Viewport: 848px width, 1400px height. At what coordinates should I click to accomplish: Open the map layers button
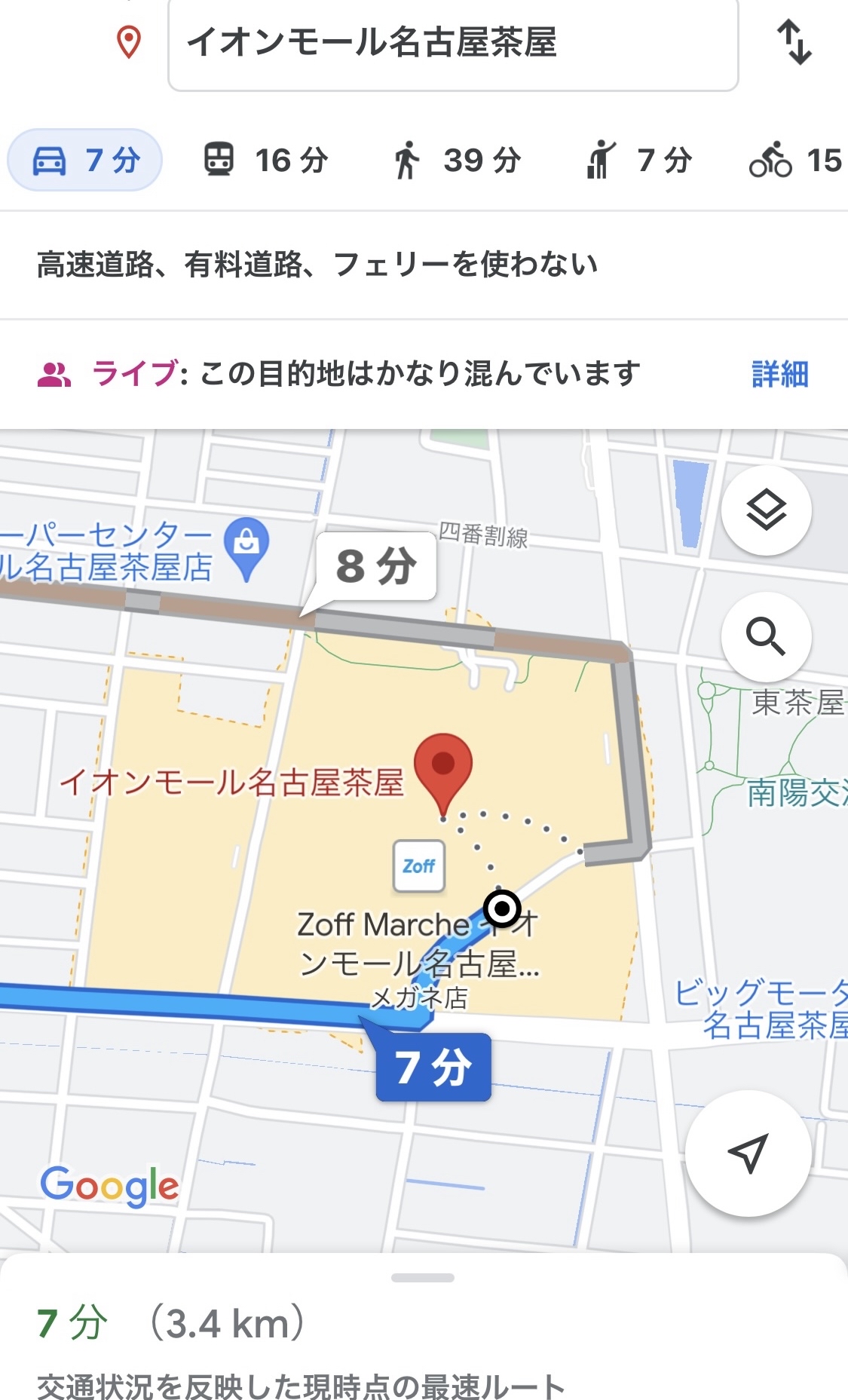pyautogui.click(x=766, y=511)
